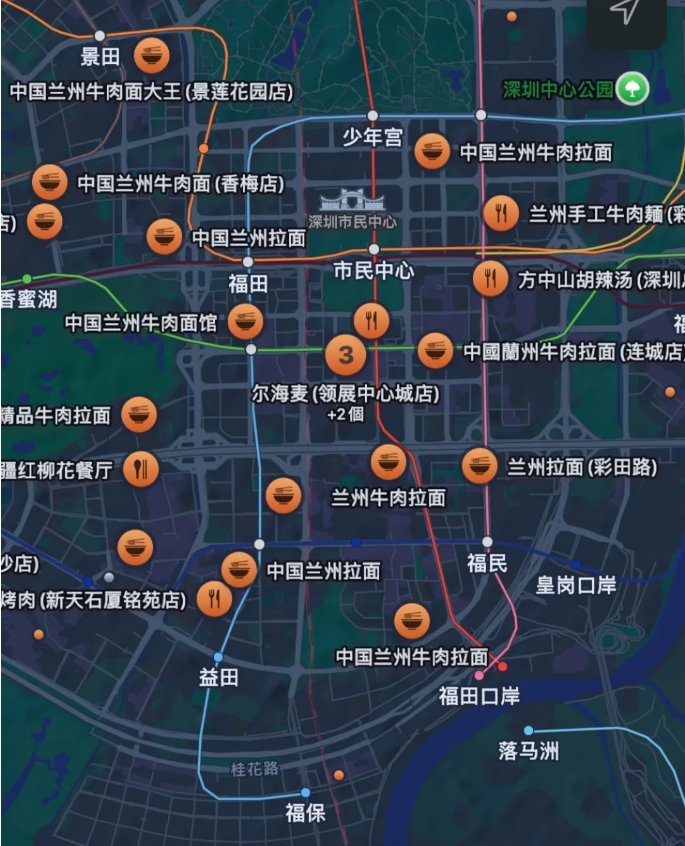This screenshot has width=685, height=846.
Task: Tap the 兰州拉面 (彩田路) pin
Action: coord(480,466)
